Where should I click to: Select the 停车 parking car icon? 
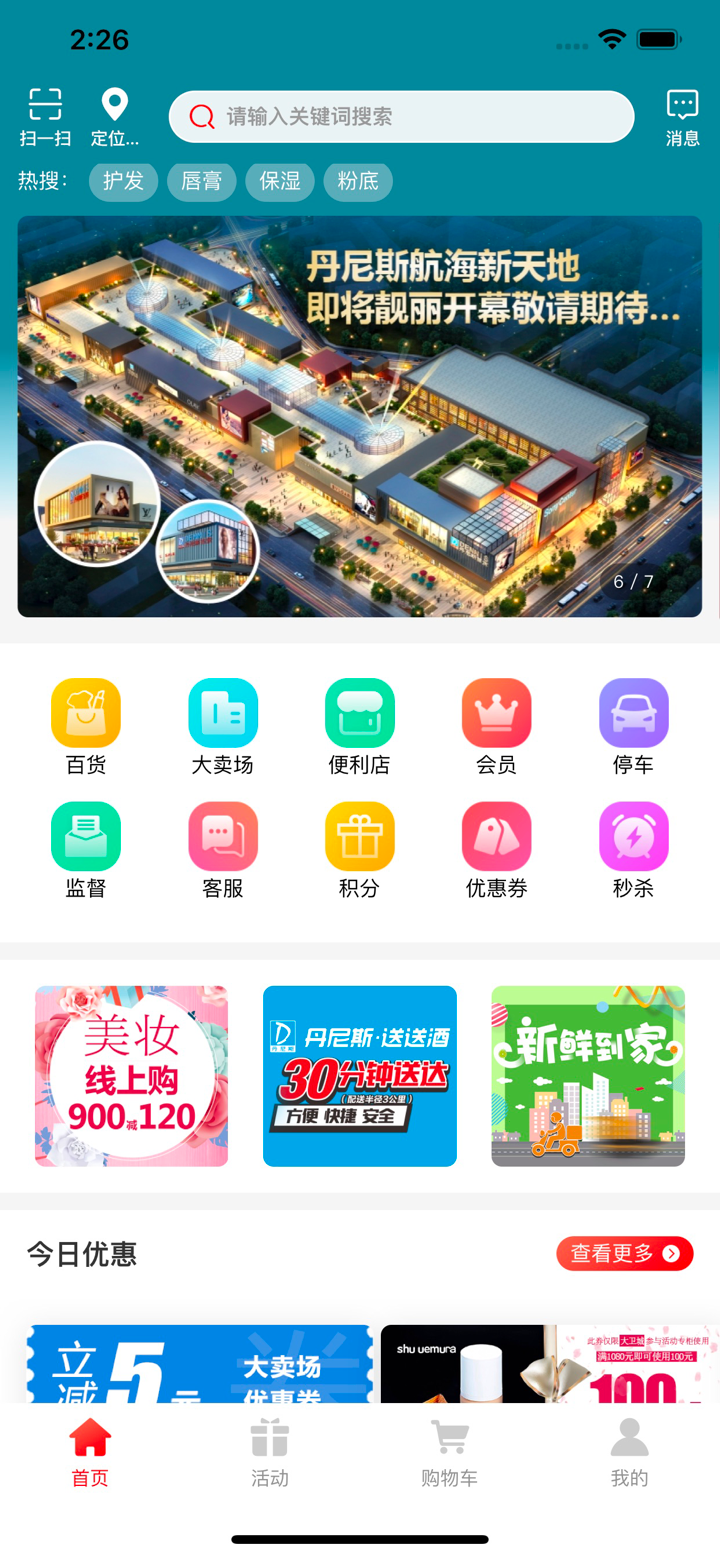pos(633,725)
